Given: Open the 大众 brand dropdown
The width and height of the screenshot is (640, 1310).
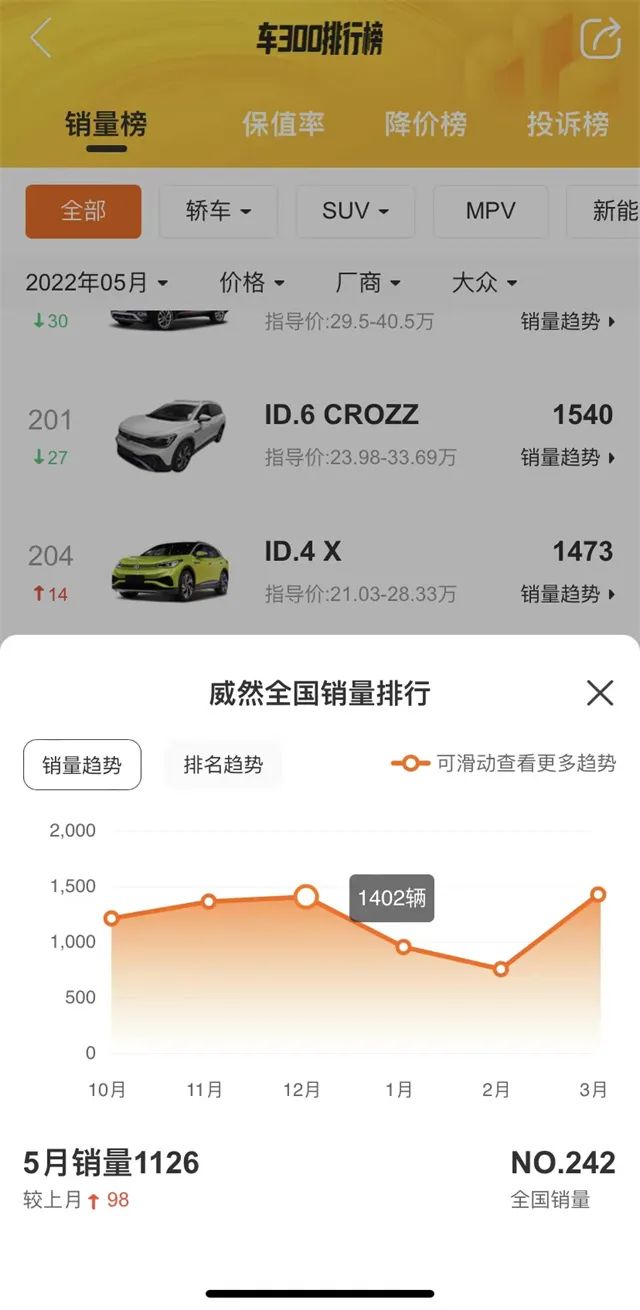Looking at the screenshot, I should tap(484, 283).
